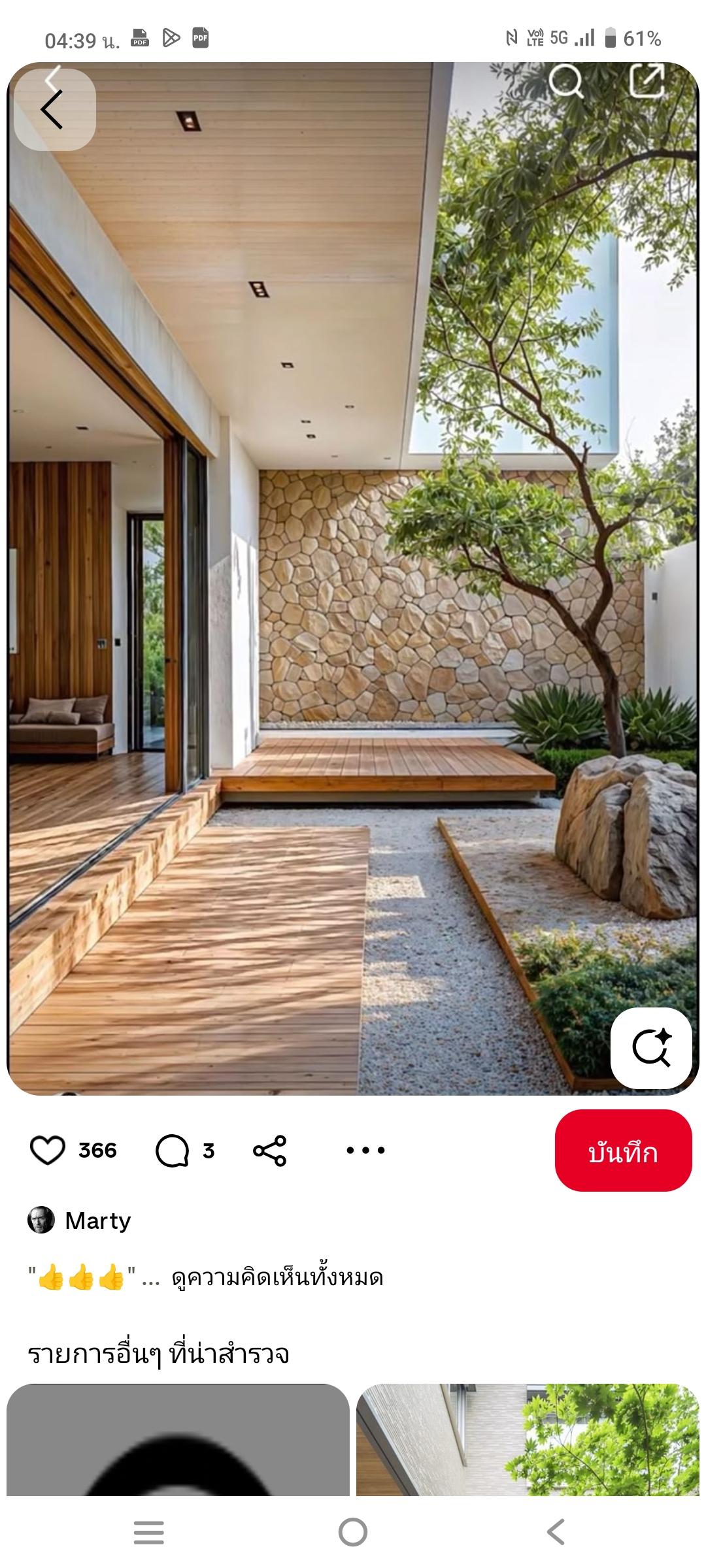Screen dimensions: 706x1568
Task: Open the pin's external link icon
Action: 646,81
